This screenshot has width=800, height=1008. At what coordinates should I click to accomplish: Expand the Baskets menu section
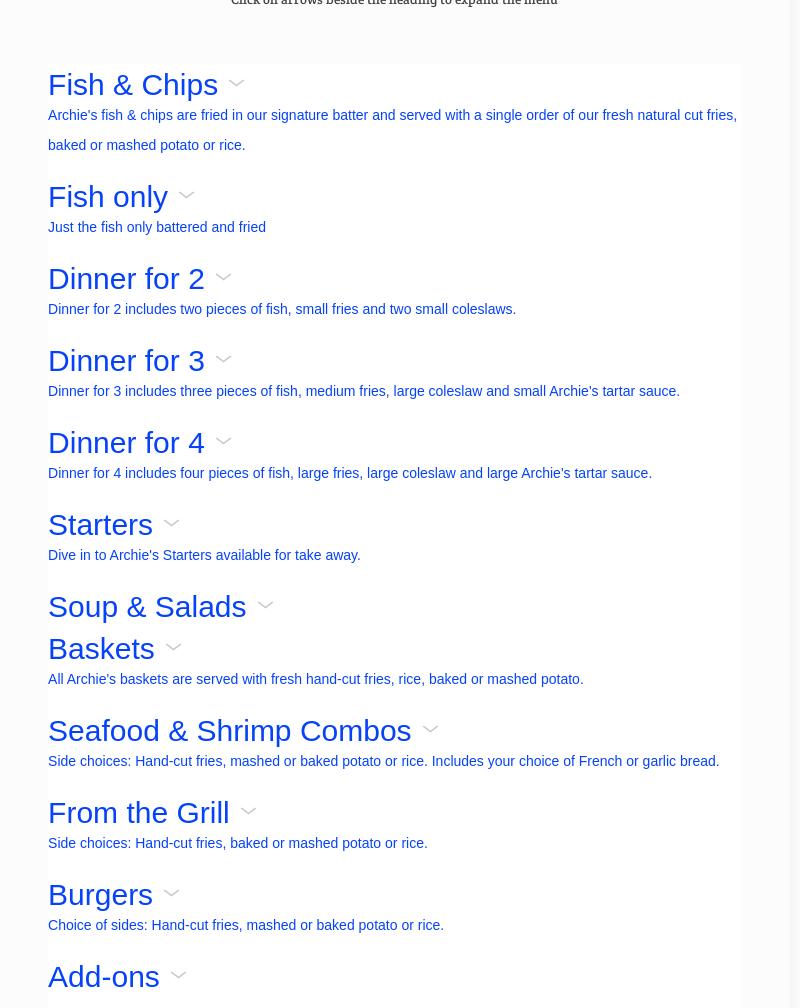point(174,648)
